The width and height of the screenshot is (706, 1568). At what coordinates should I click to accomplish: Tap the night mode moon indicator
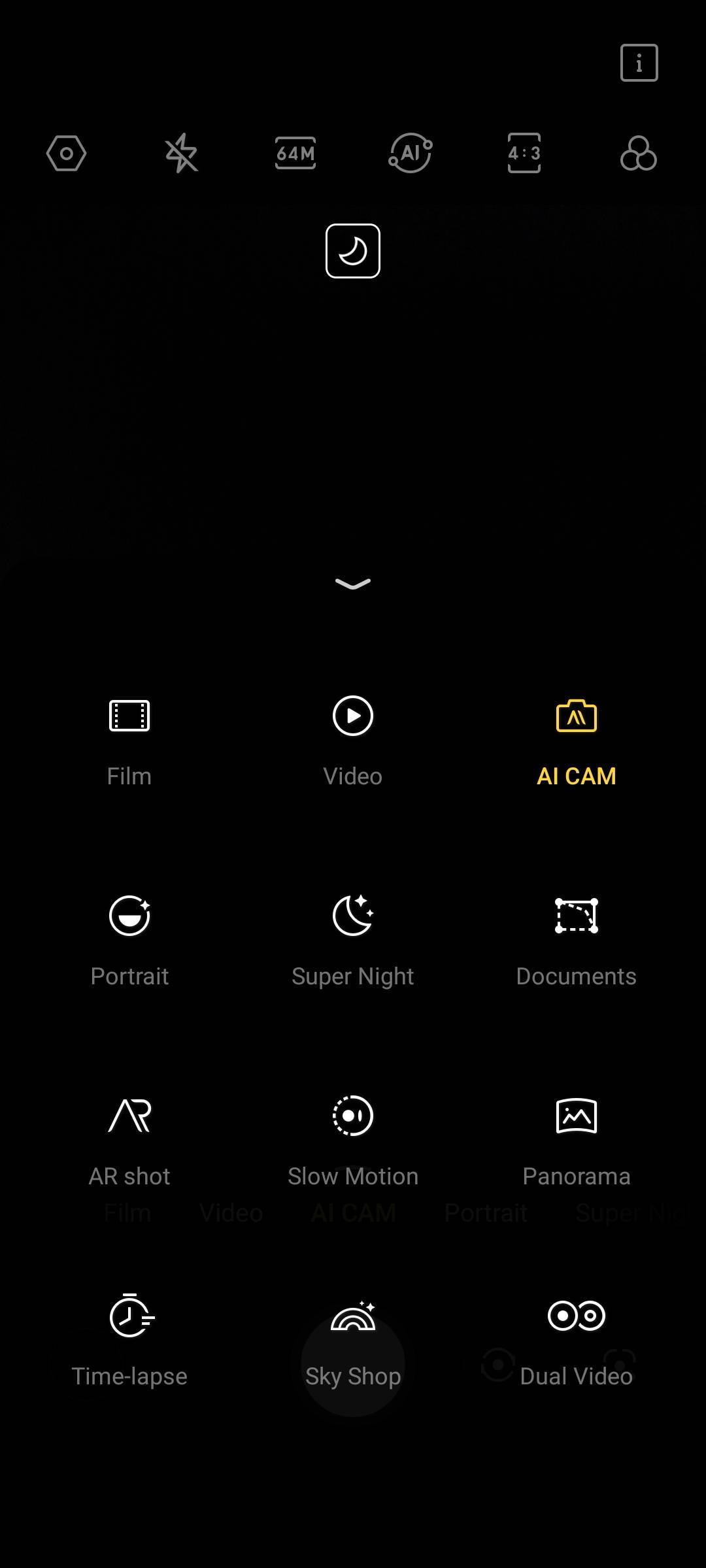click(353, 251)
